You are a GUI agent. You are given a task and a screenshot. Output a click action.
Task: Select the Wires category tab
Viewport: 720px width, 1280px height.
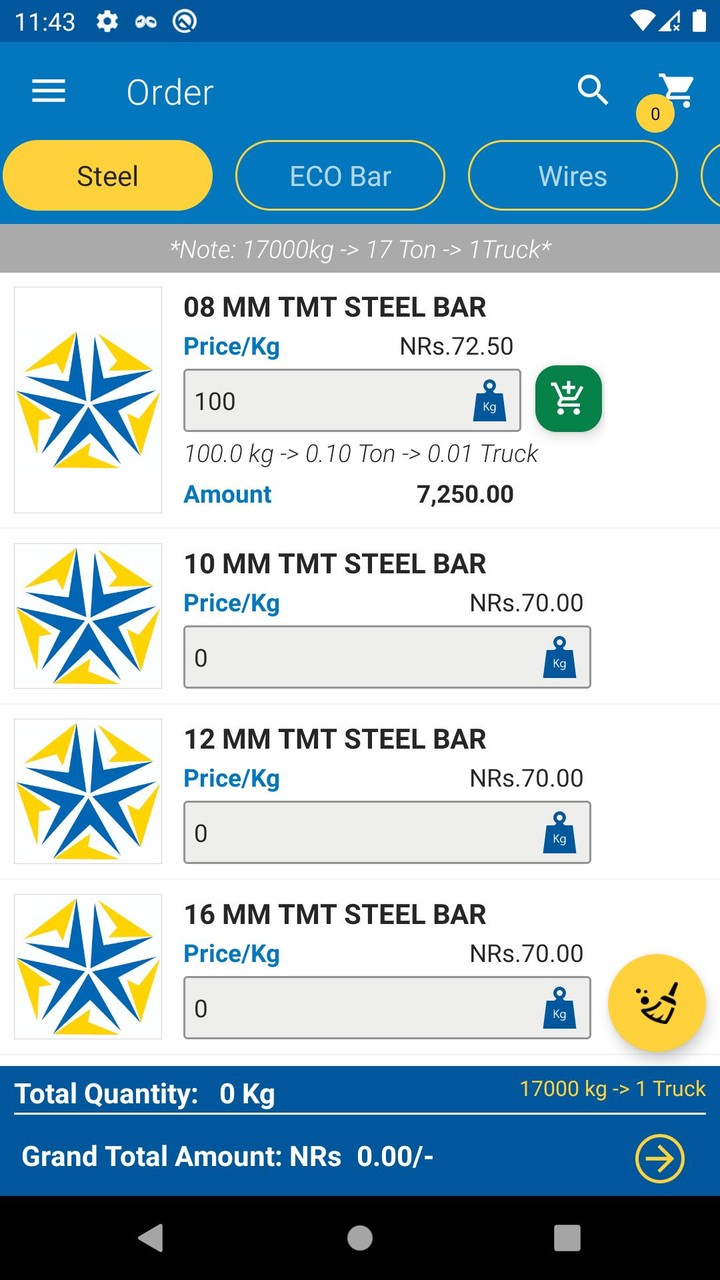point(572,175)
